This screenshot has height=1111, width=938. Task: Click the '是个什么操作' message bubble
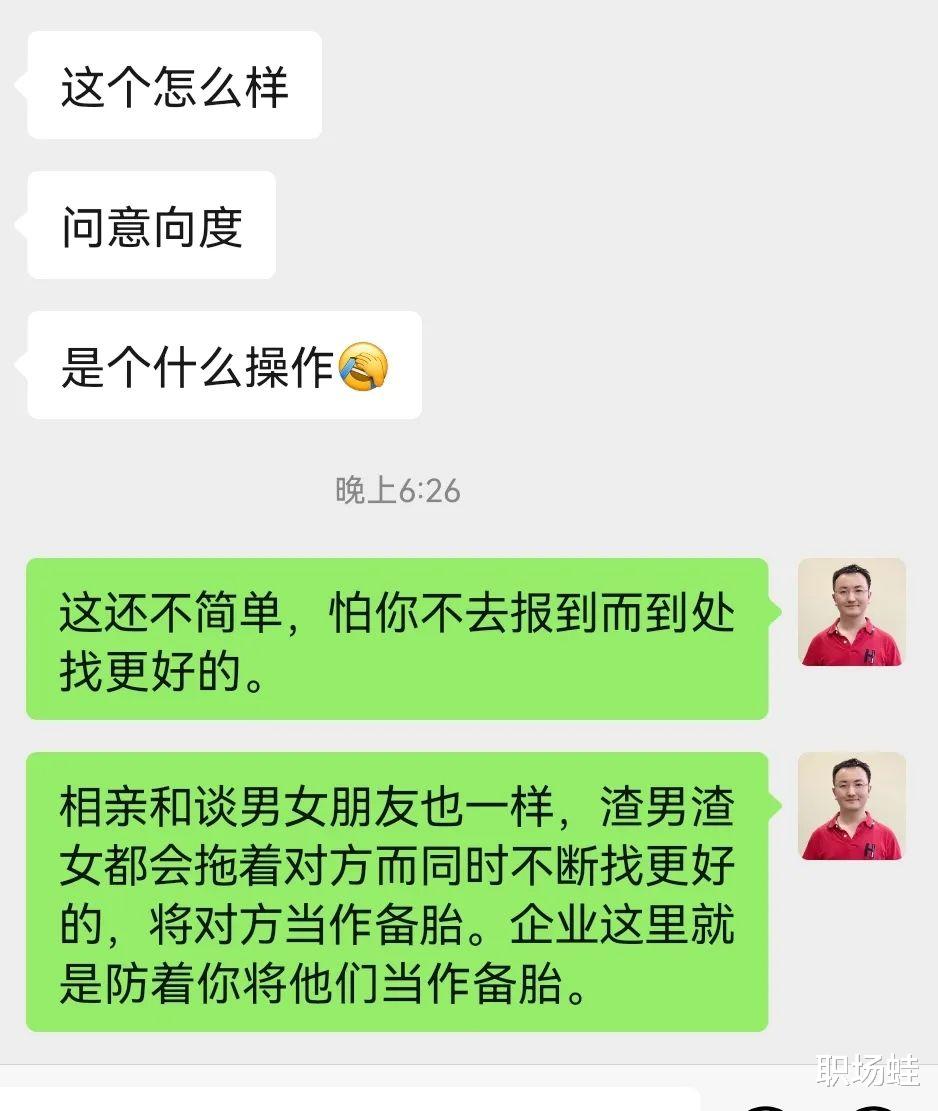223,366
